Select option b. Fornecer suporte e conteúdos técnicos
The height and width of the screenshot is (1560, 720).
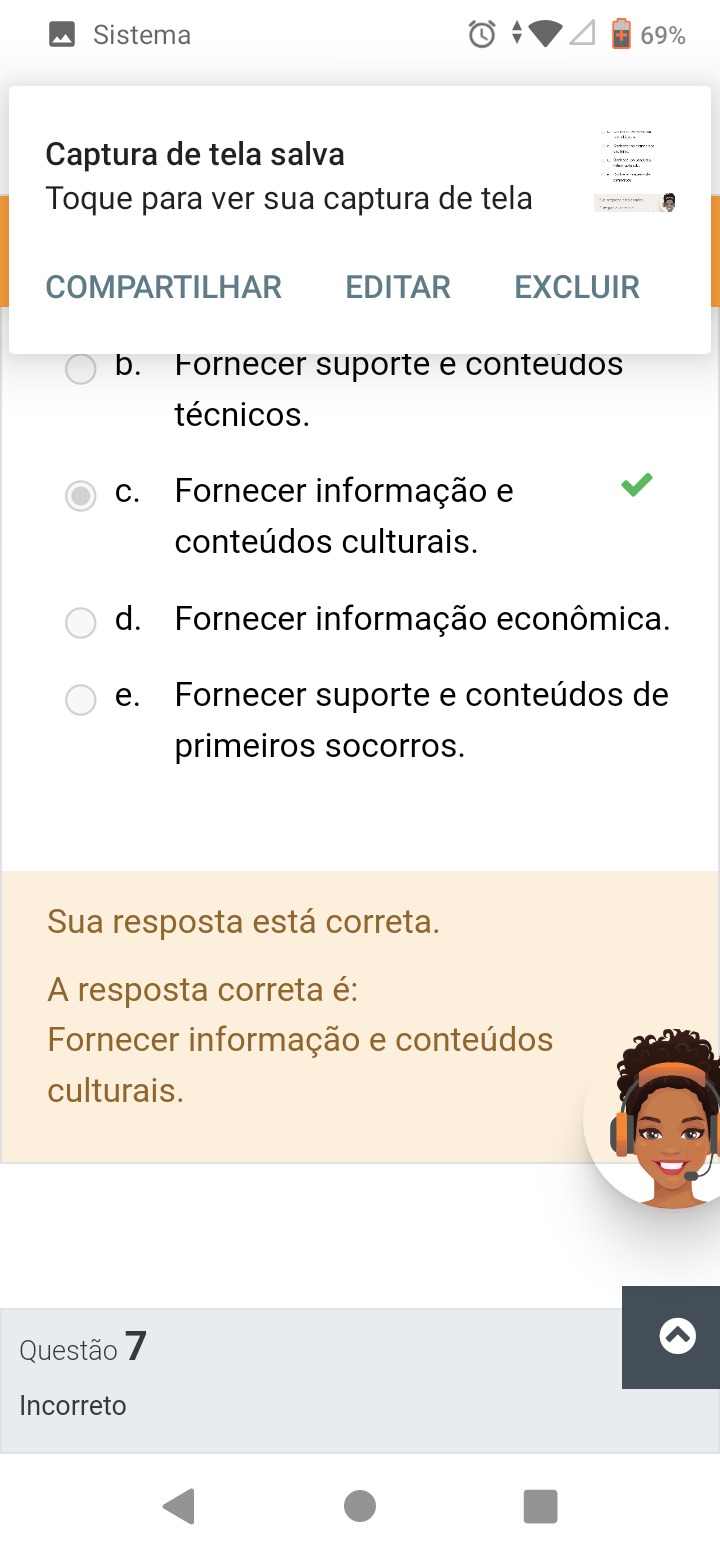tap(81, 370)
